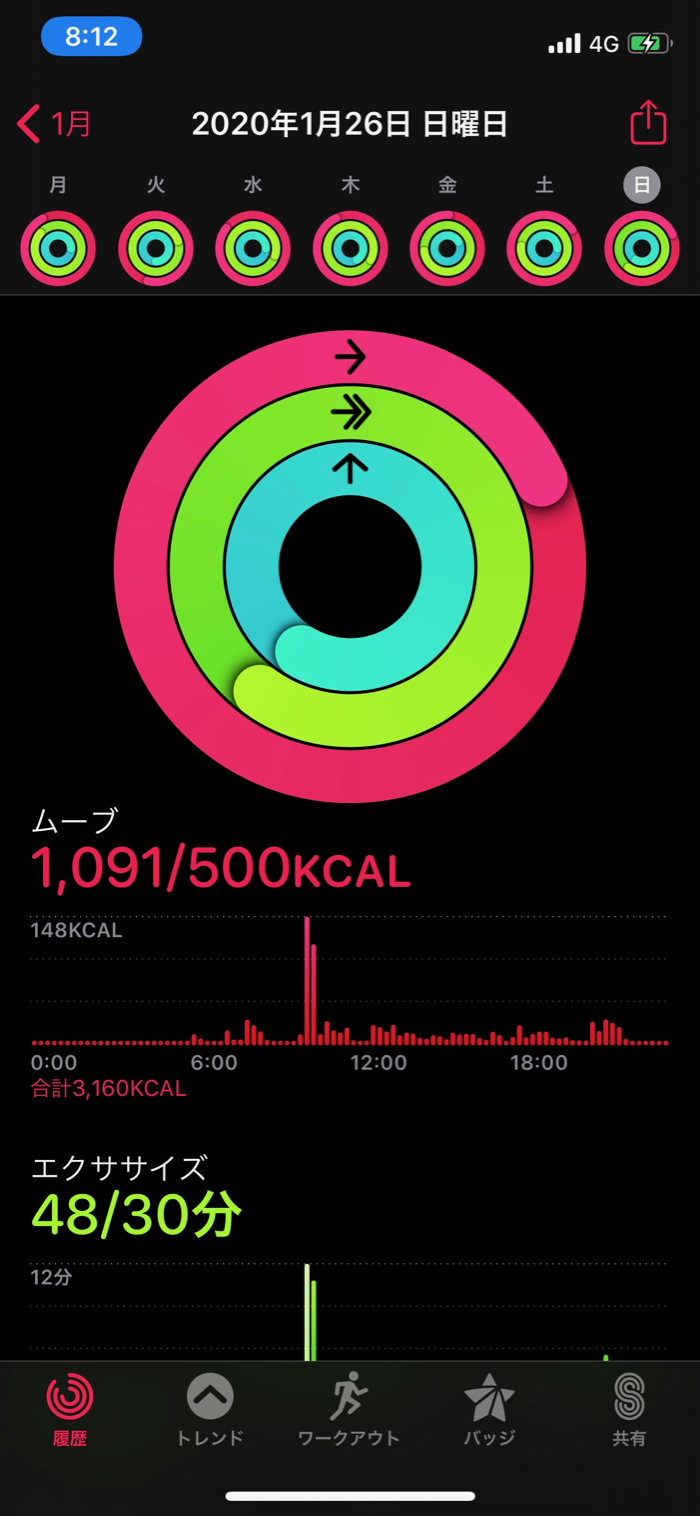Select Thursday's activity rings (木)

350,248
